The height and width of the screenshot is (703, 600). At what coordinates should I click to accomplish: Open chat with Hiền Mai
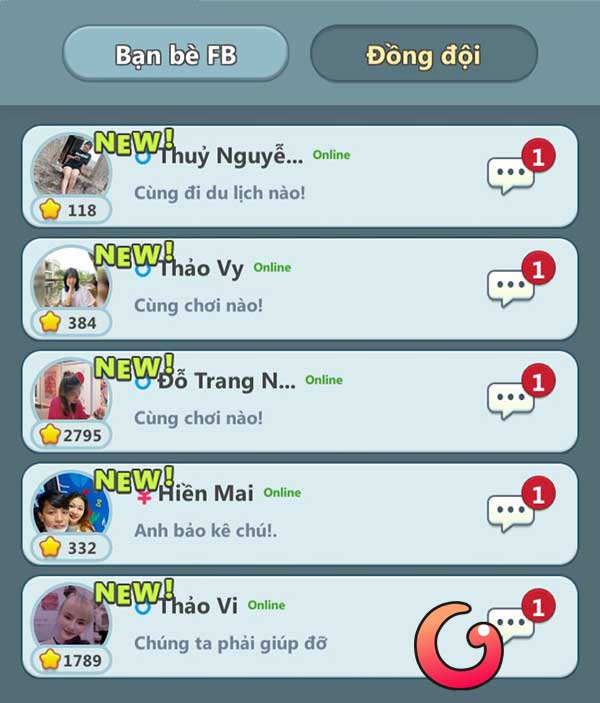[x=512, y=514]
